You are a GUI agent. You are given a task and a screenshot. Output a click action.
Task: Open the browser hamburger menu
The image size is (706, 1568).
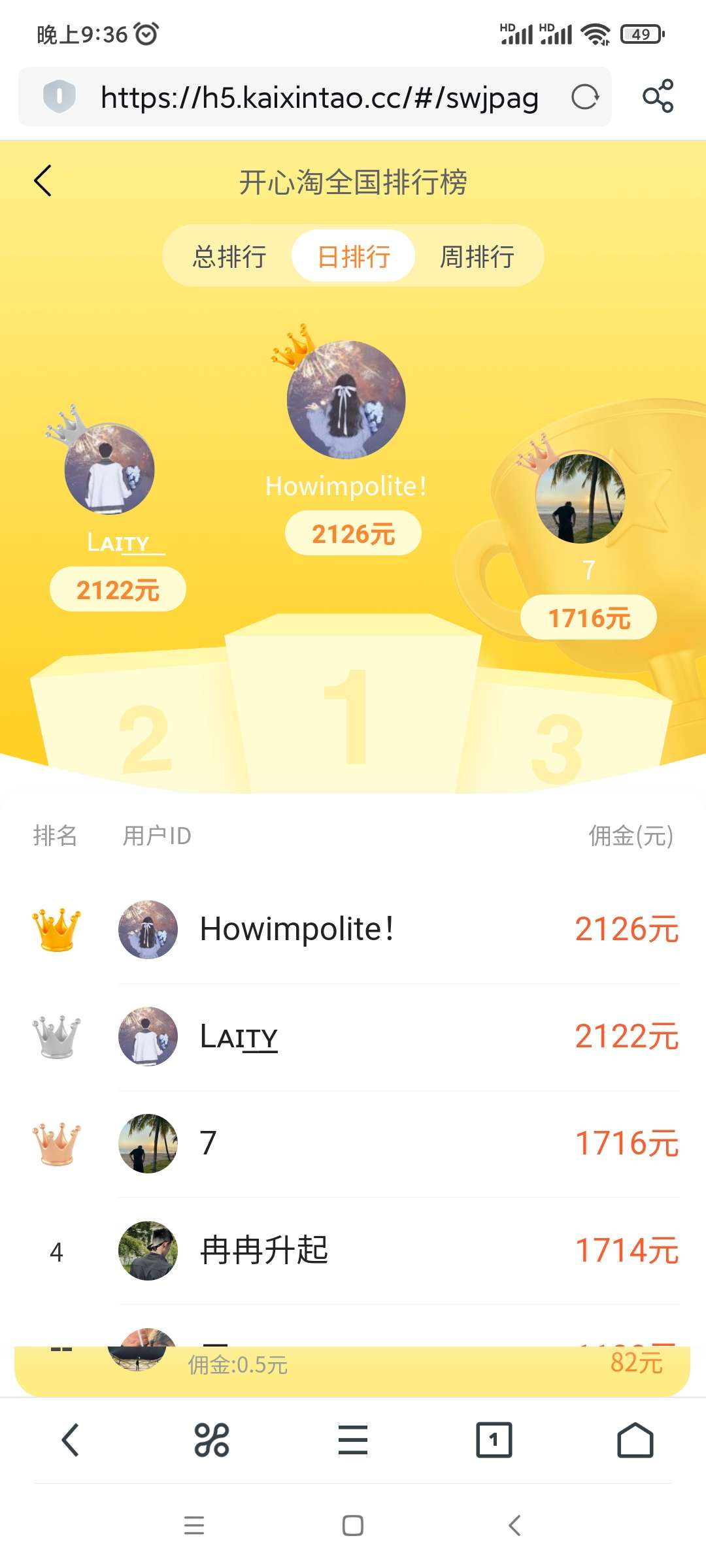353,1440
